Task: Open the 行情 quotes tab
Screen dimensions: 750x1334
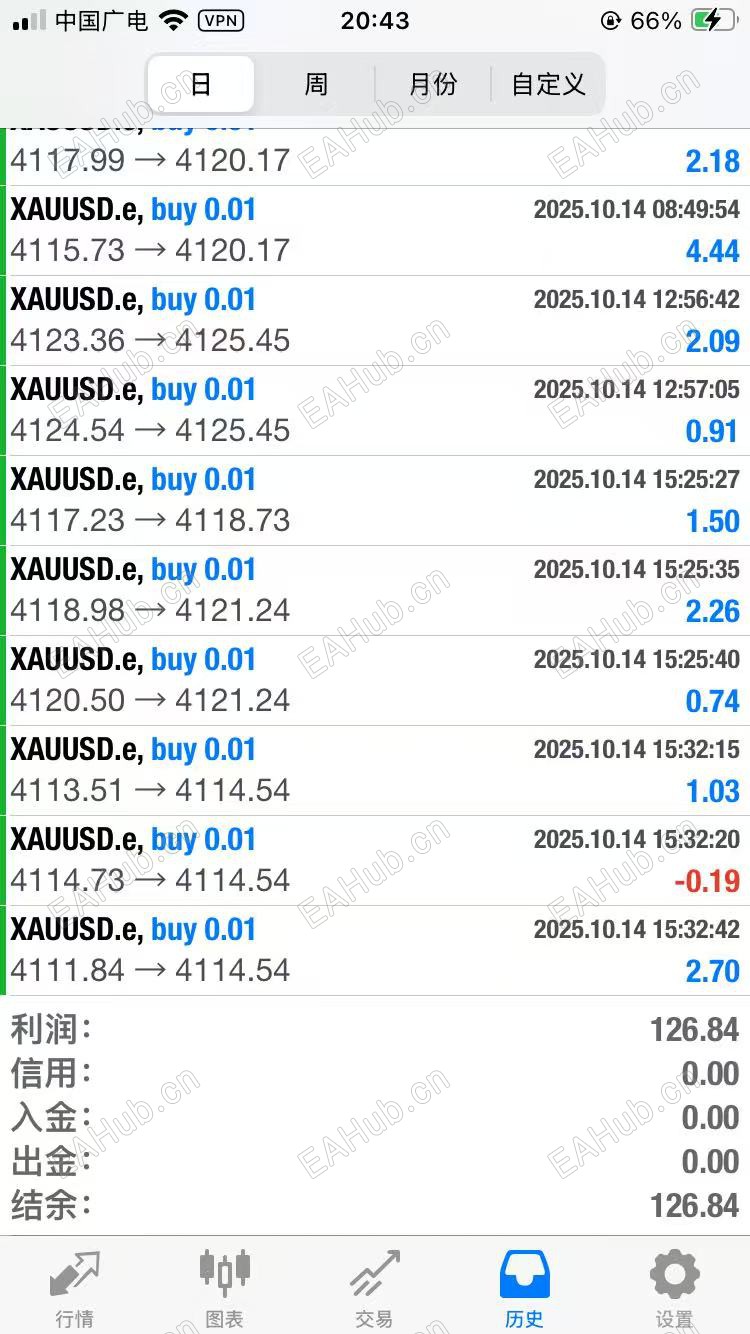Action: (x=75, y=1288)
